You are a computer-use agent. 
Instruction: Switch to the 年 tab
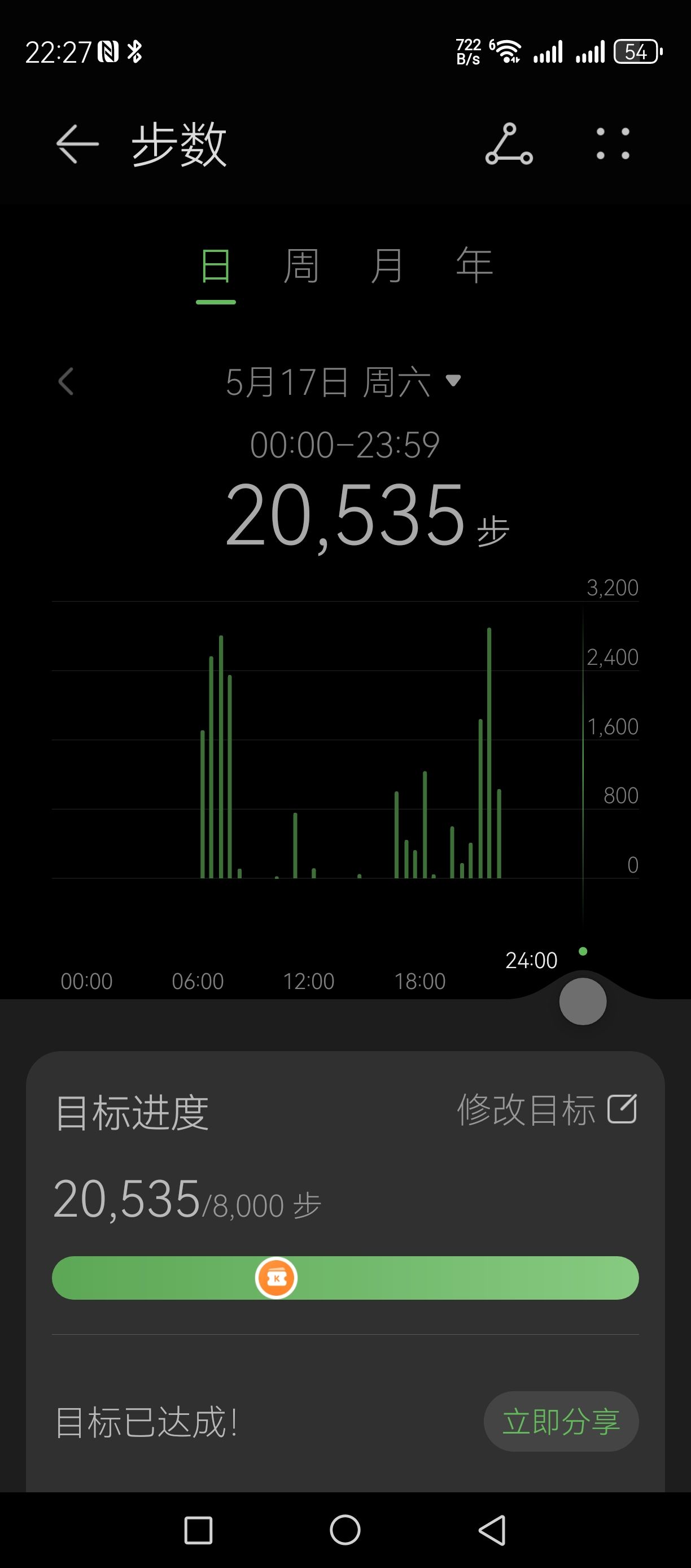point(474,267)
